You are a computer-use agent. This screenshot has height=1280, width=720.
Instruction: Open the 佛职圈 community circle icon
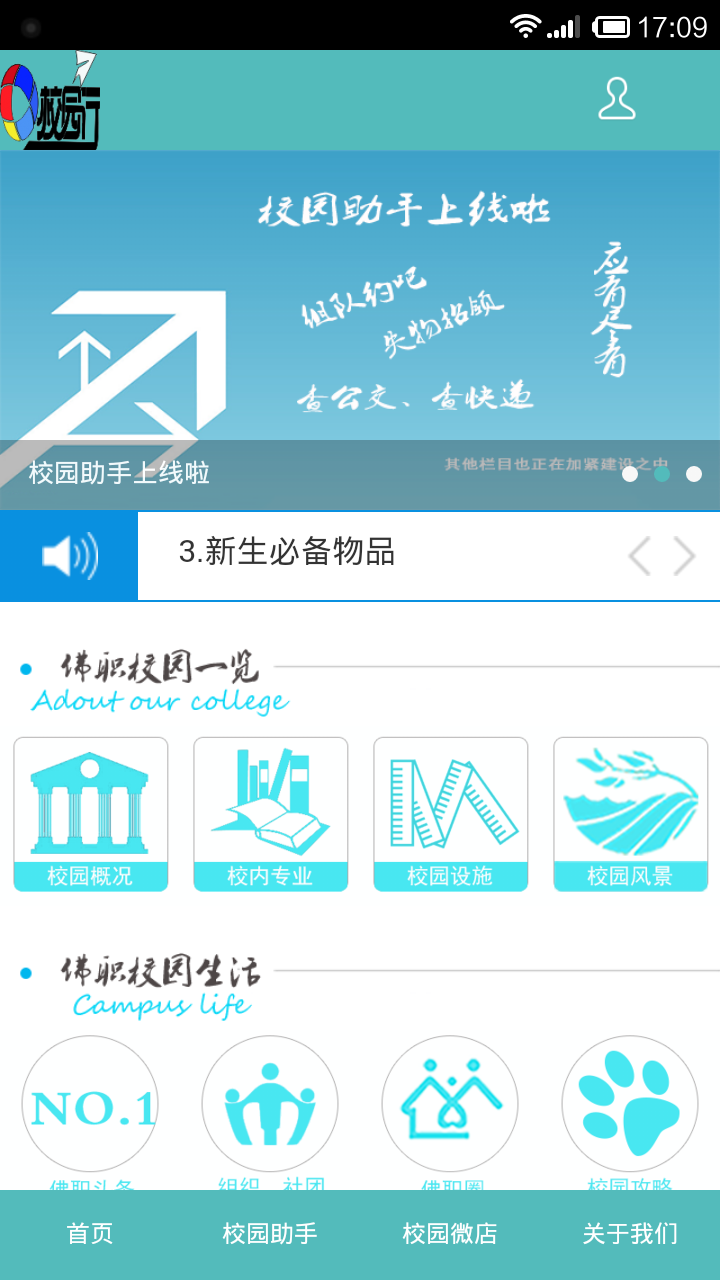coord(450,1105)
